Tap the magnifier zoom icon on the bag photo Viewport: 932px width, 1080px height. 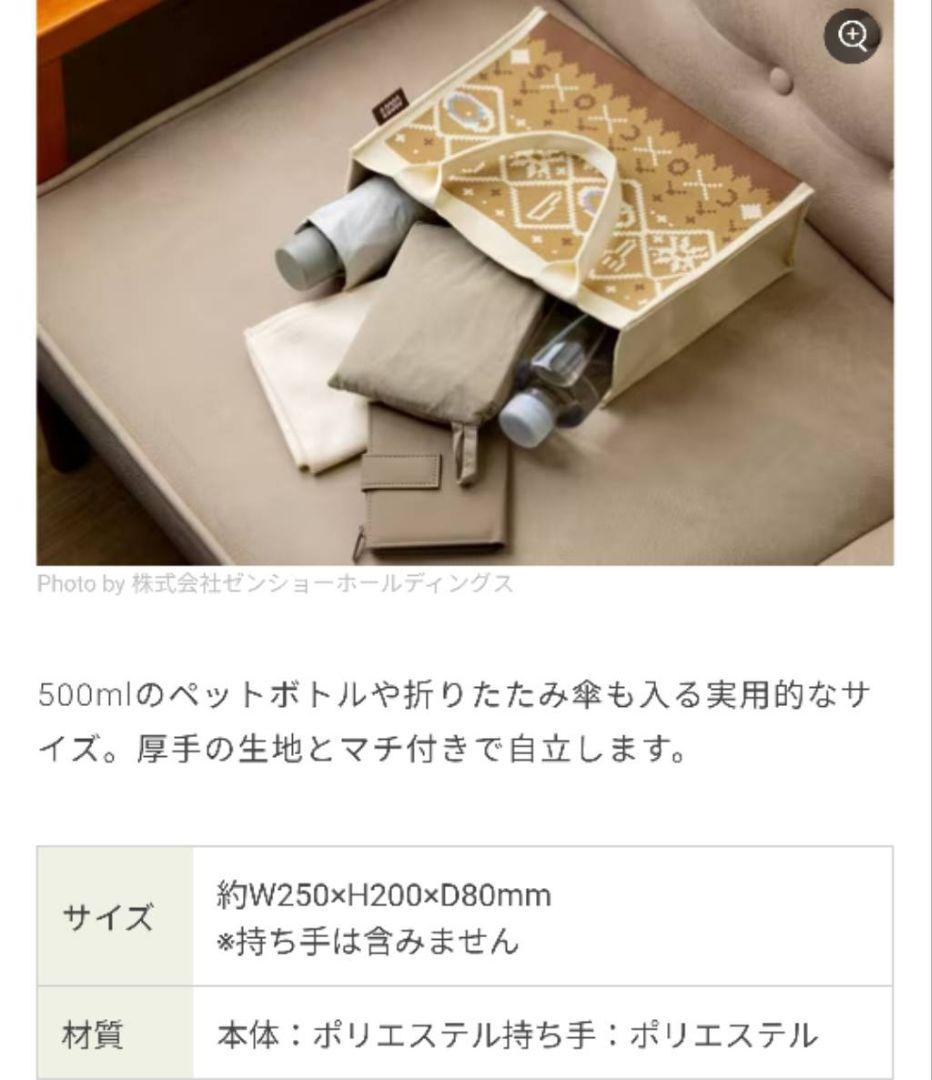(852, 37)
